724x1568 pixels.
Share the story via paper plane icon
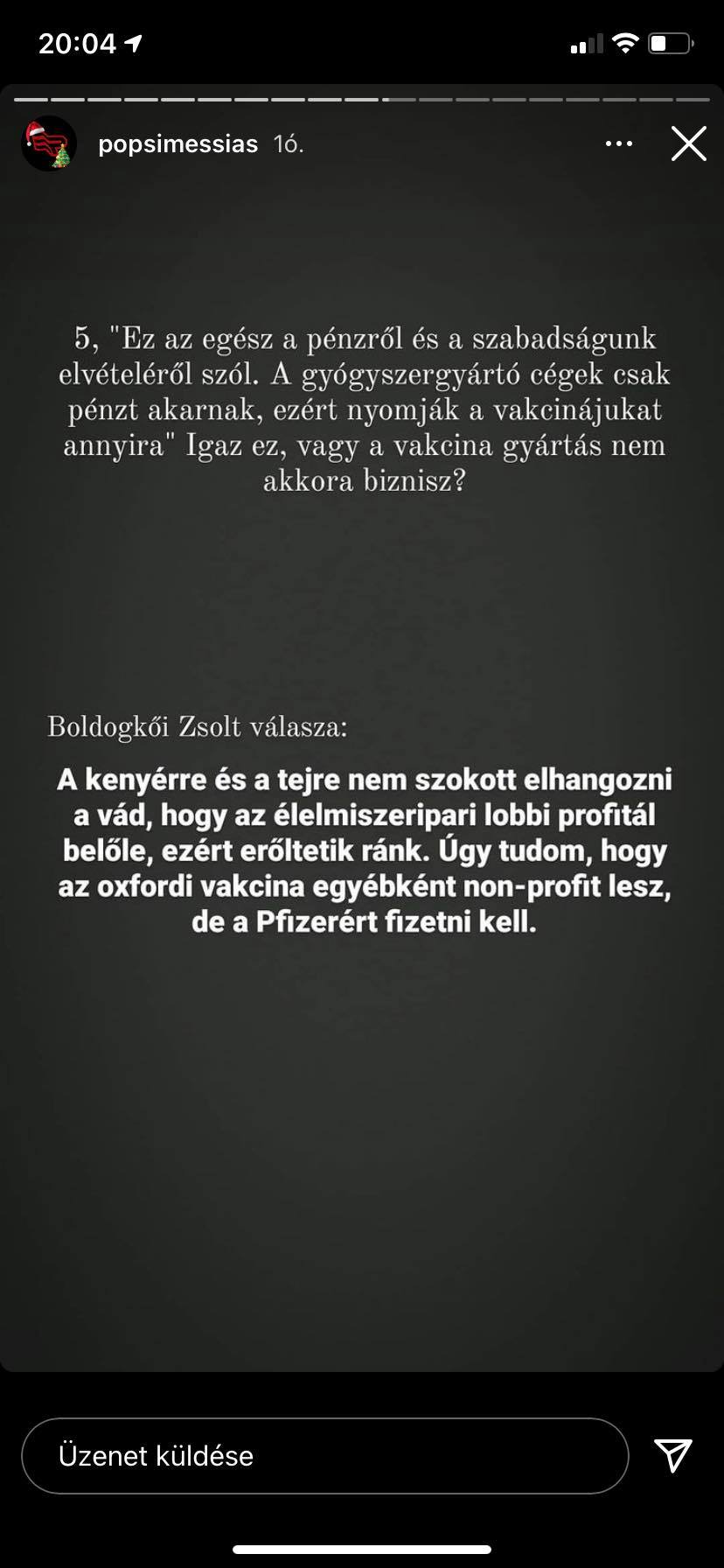tap(673, 1455)
